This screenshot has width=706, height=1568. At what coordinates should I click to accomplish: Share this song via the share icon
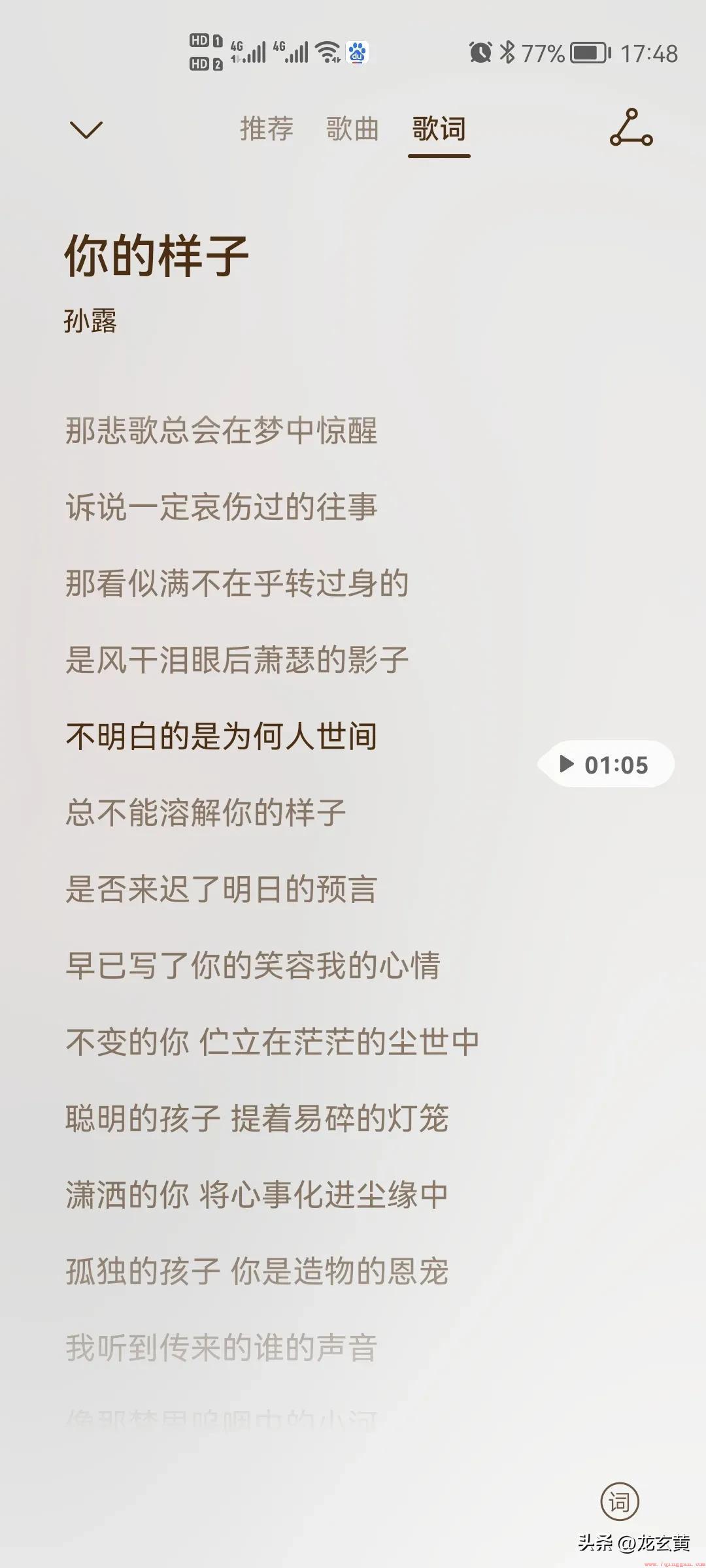(x=631, y=127)
